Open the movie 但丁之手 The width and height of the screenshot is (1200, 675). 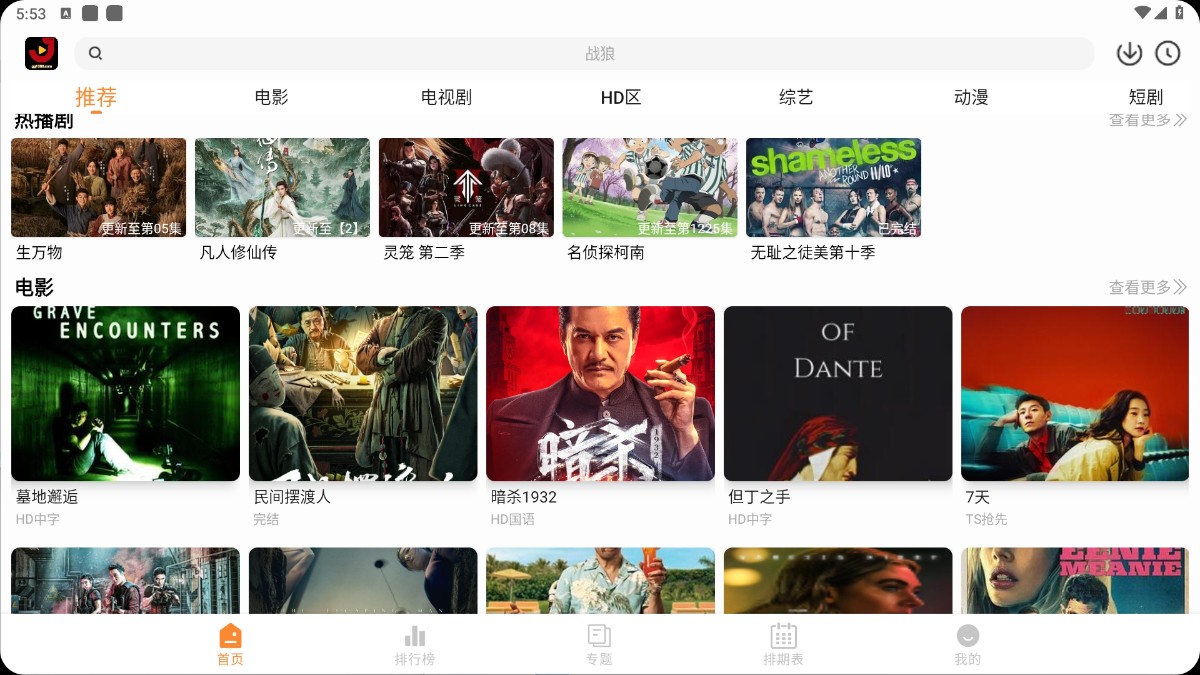838,394
